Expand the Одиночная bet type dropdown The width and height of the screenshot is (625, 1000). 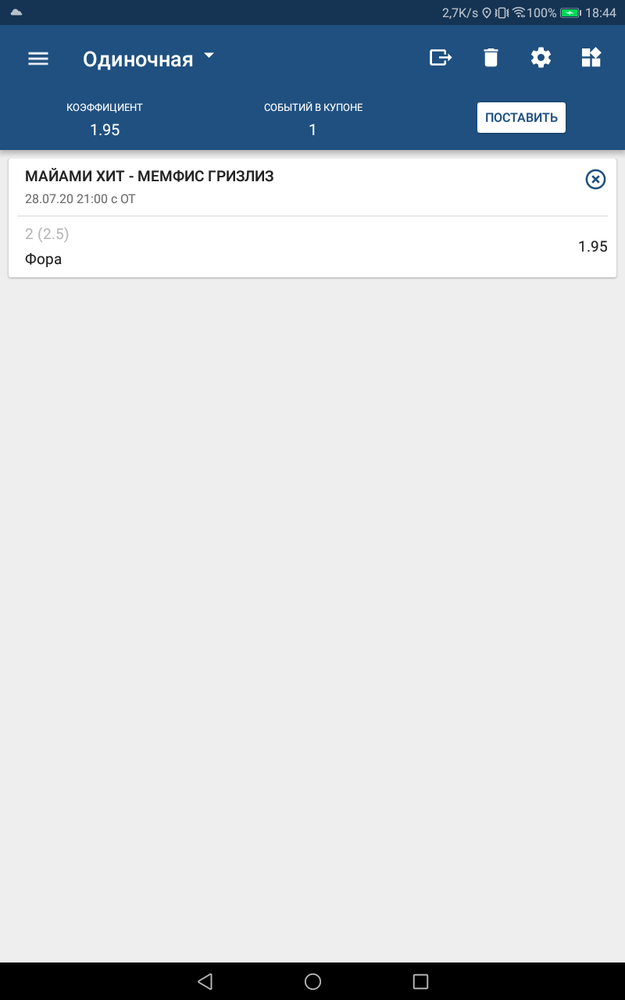point(149,59)
